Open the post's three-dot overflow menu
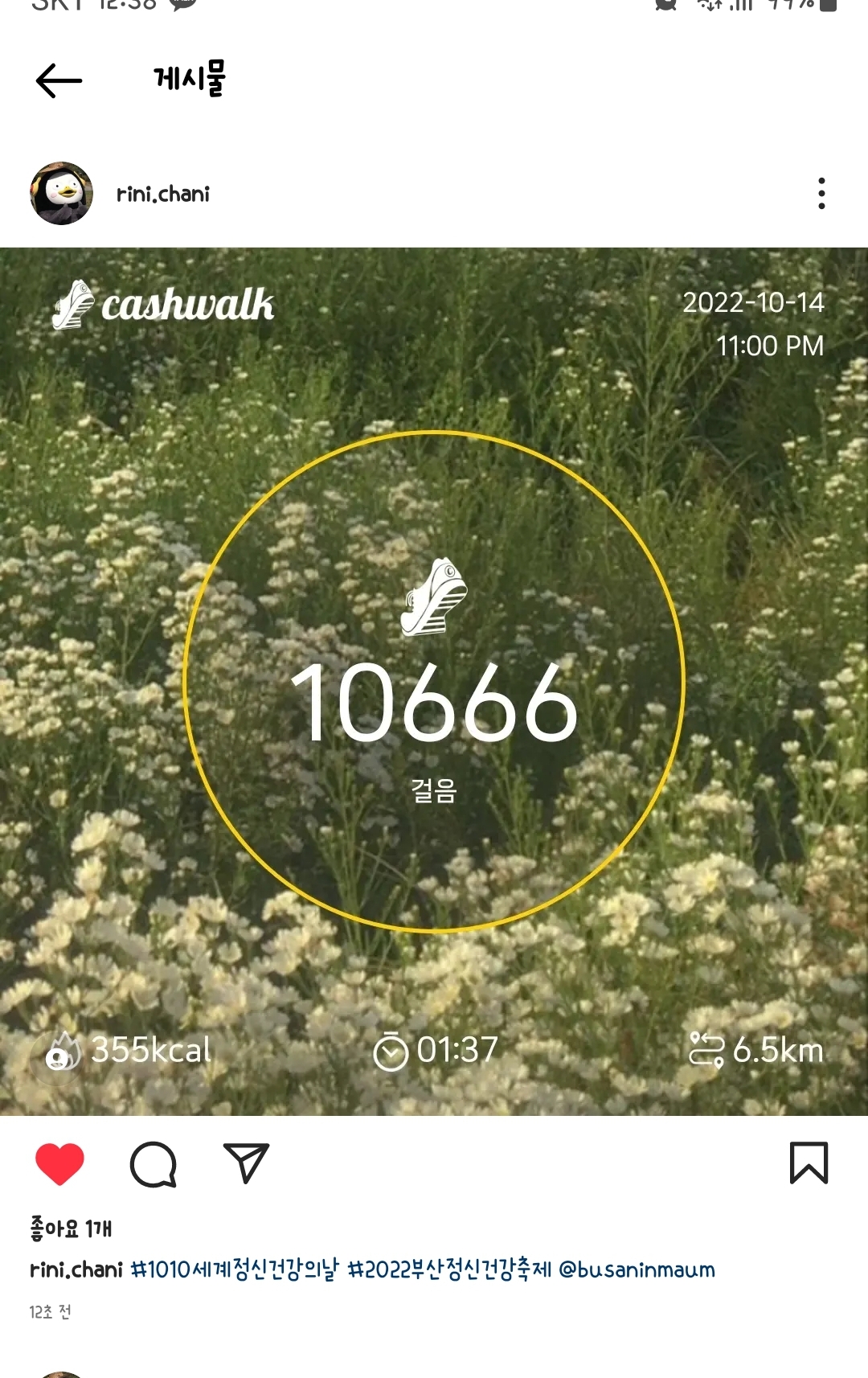 click(x=821, y=193)
